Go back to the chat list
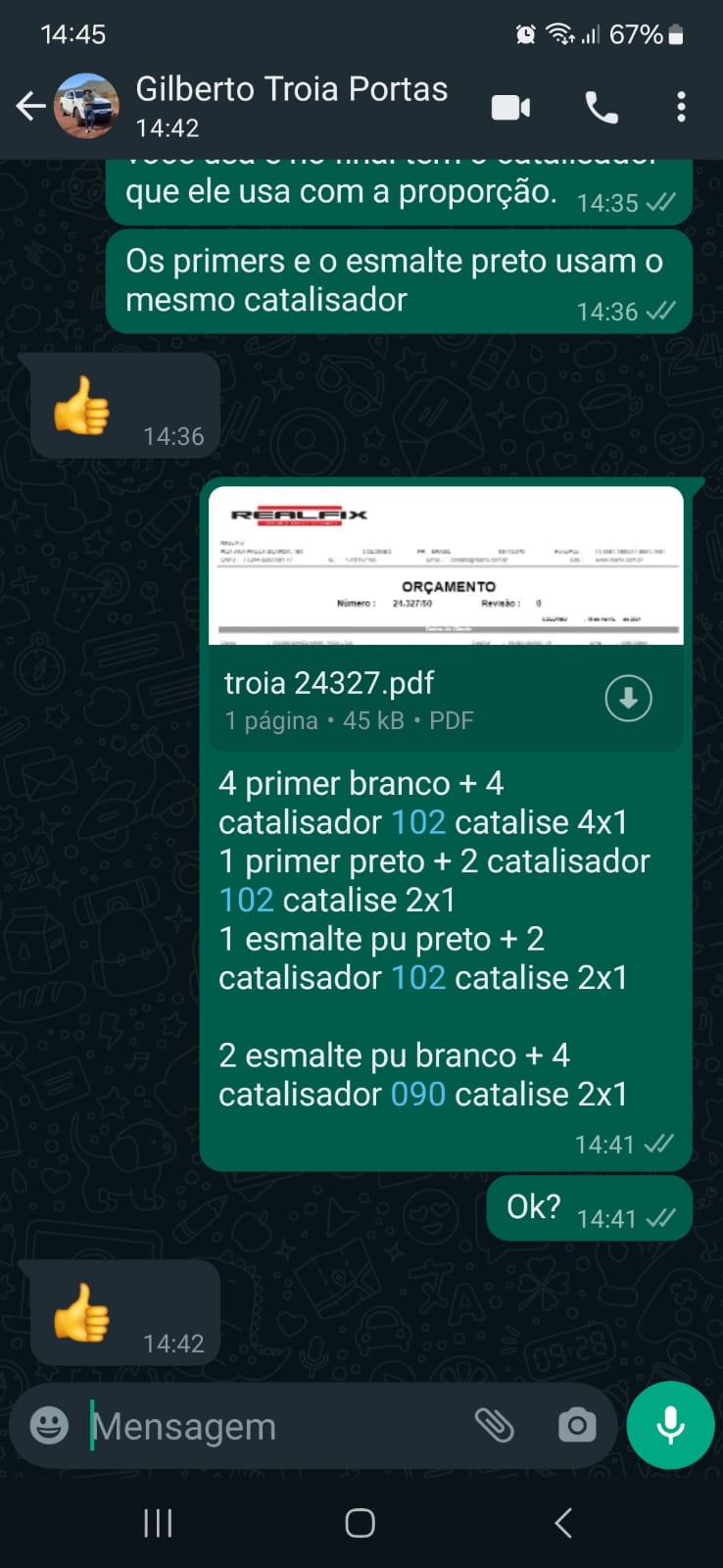723x1568 pixels. 30,106
